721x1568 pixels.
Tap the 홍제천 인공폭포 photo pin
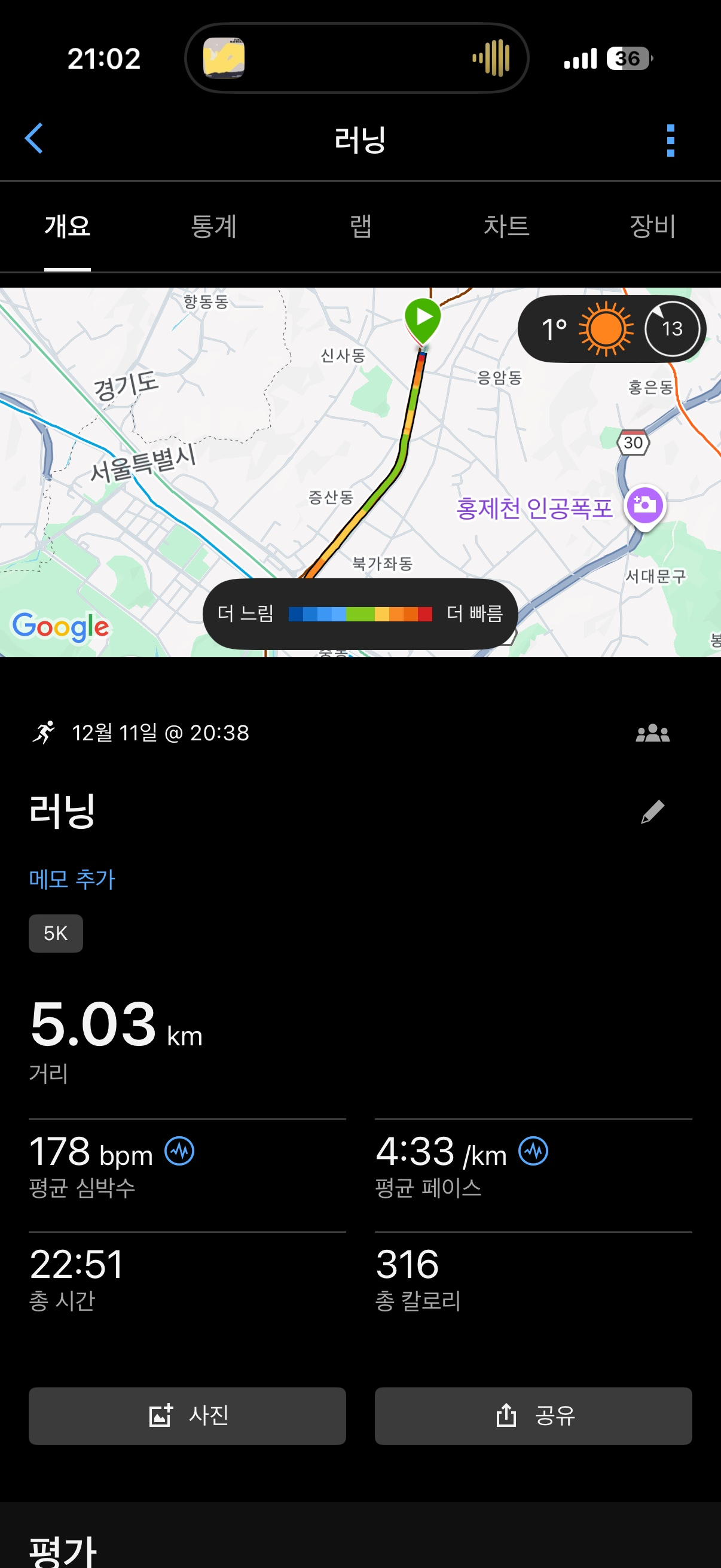[644, 505]
